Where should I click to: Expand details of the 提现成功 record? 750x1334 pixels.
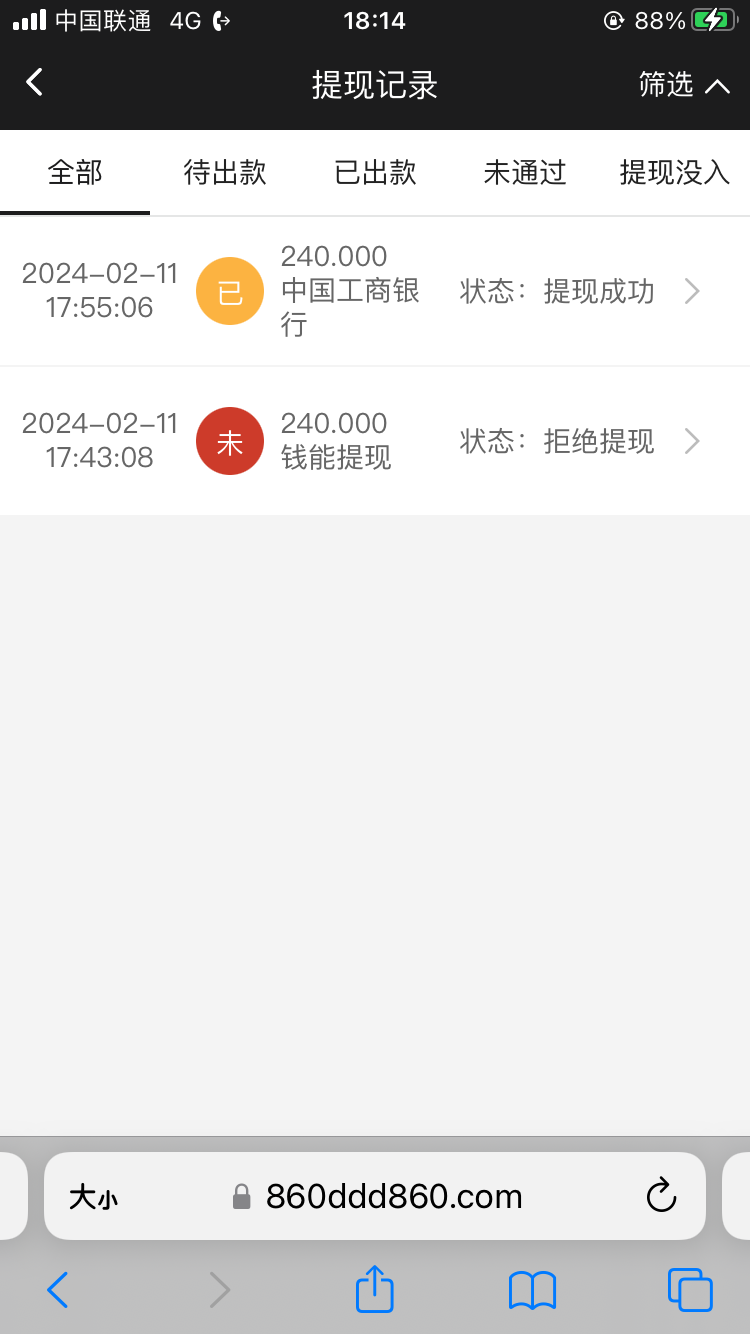pyautogui.click(x=691, y=291)
